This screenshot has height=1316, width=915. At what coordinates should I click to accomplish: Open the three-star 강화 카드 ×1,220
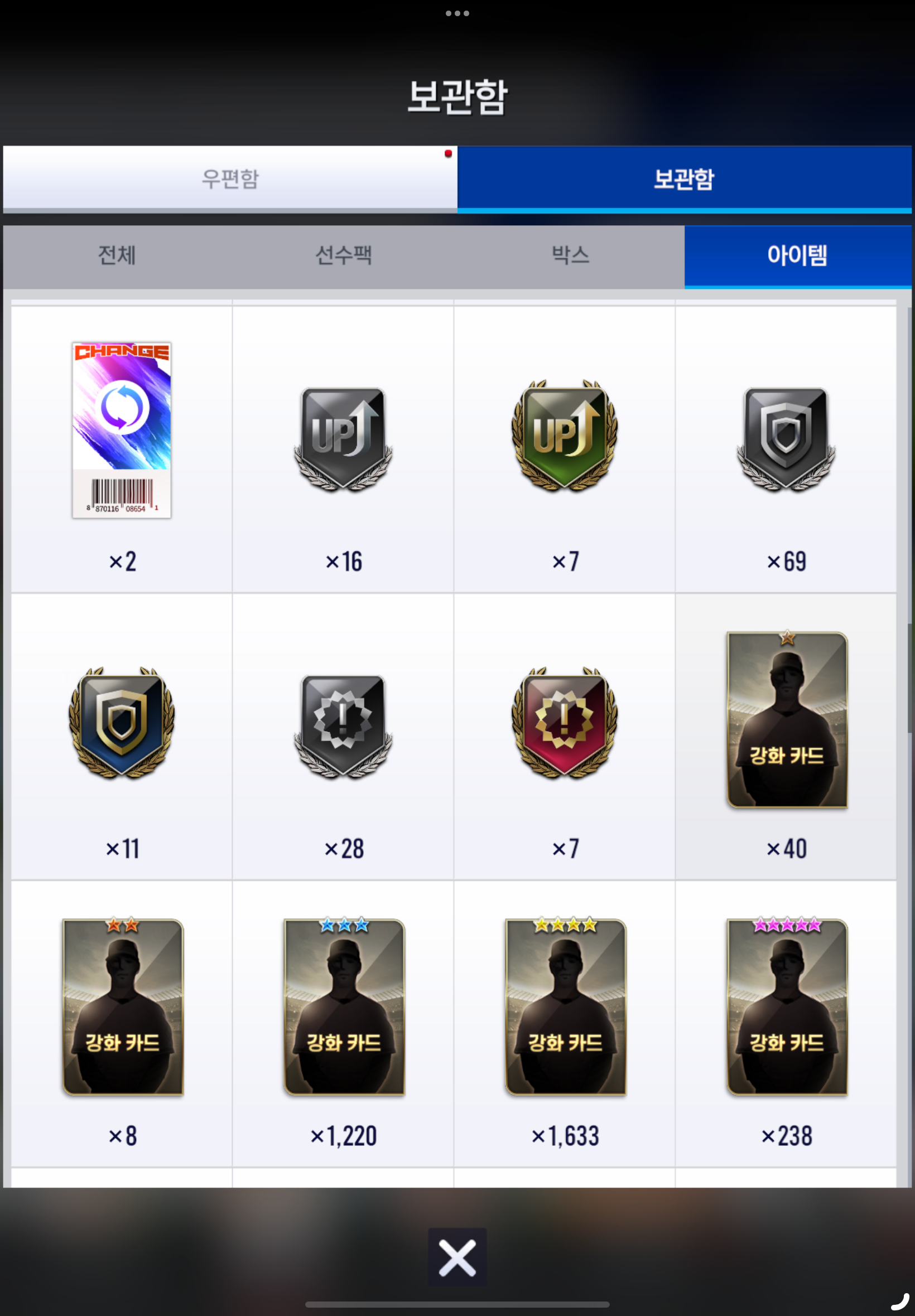pyautogui.click(x=344, y=1007)
